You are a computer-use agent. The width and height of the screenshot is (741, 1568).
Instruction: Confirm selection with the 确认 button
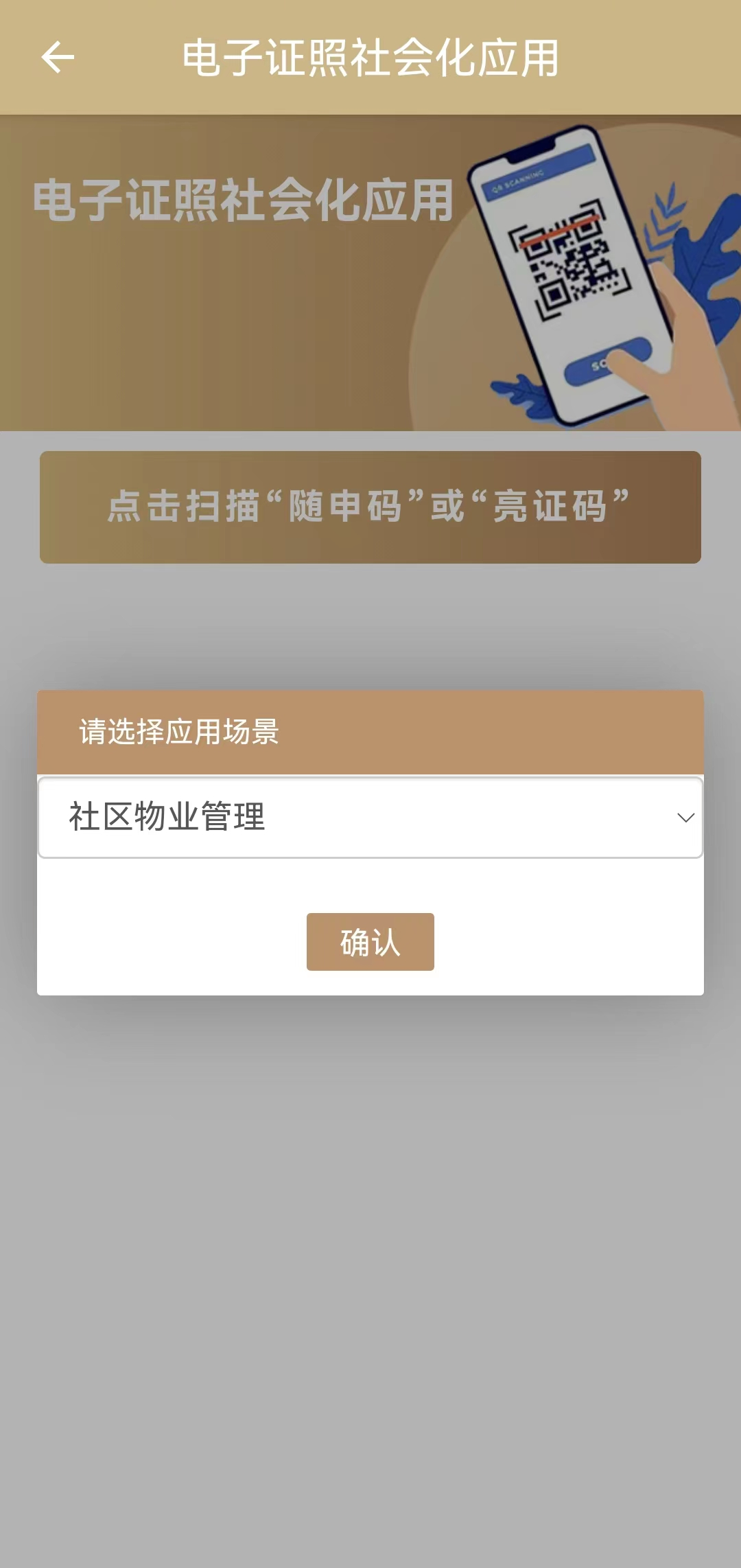pos(370,942)
